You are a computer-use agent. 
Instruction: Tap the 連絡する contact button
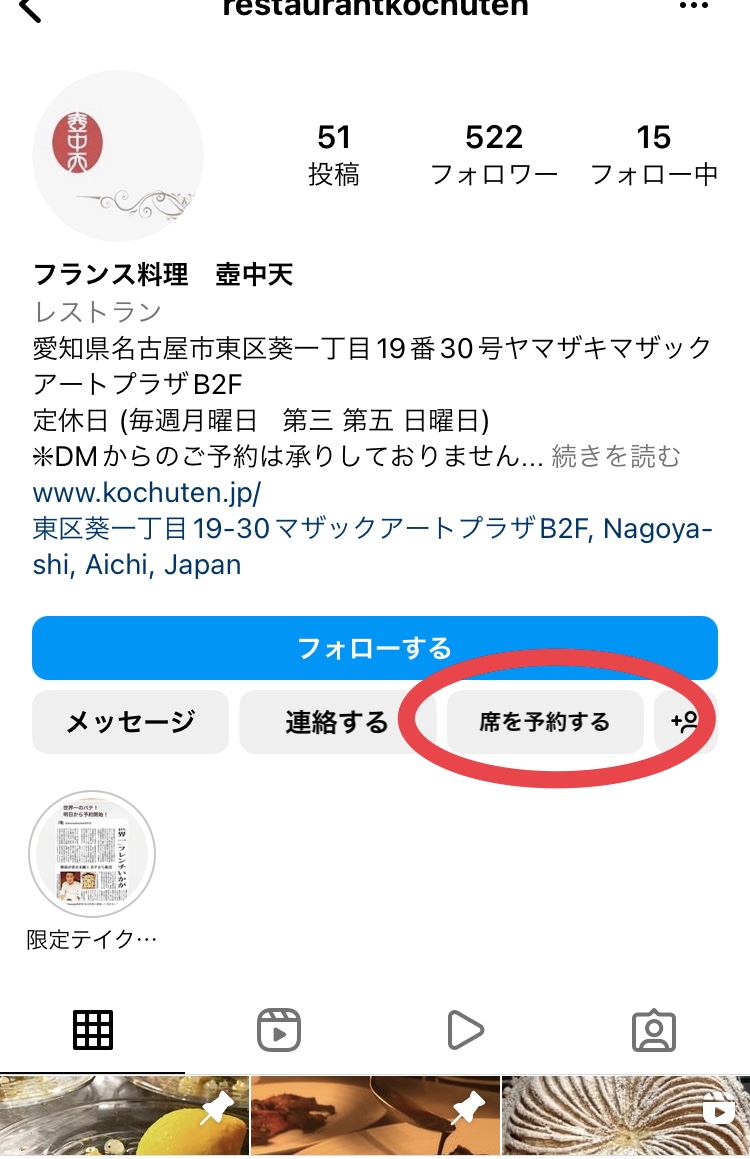click(337, 722)
